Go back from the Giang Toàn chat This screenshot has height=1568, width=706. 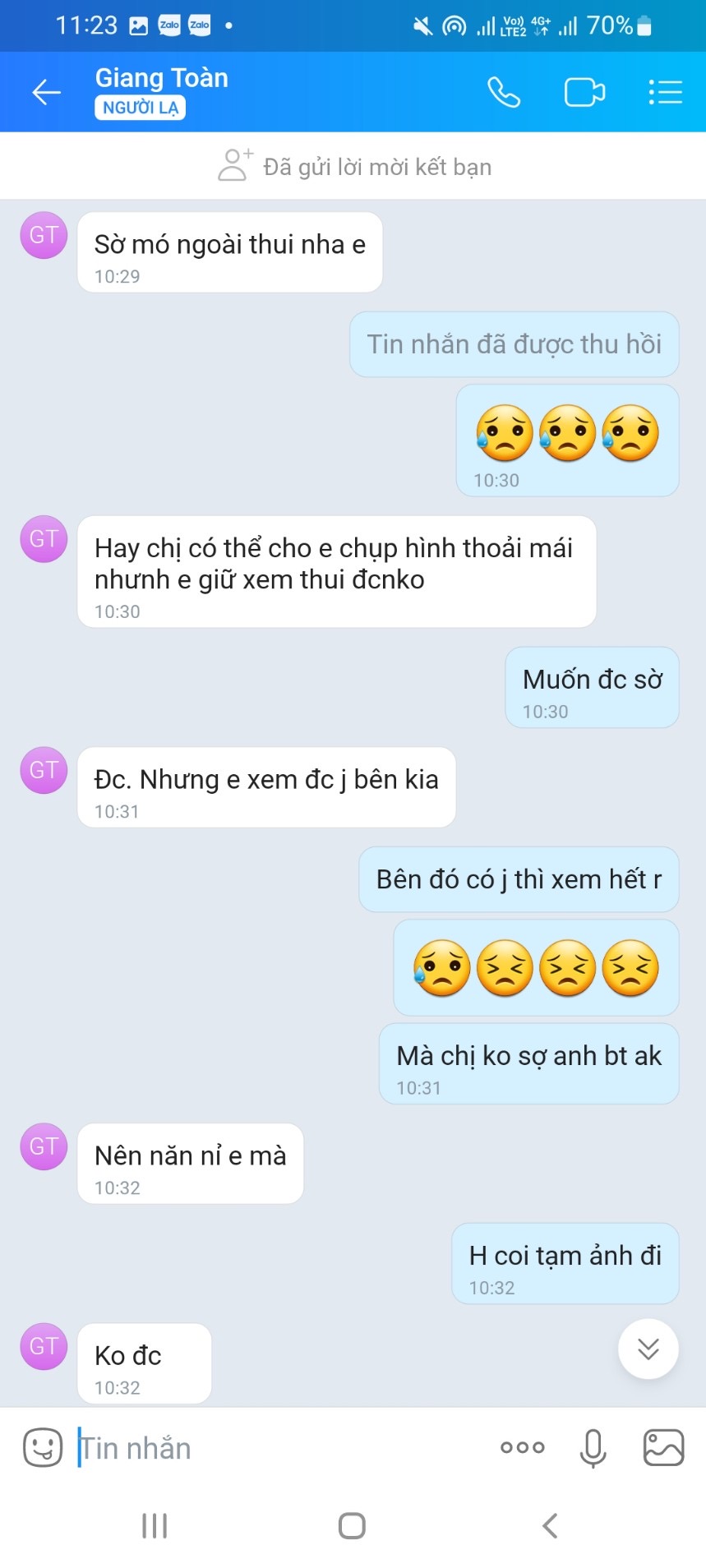coord(47,92)
